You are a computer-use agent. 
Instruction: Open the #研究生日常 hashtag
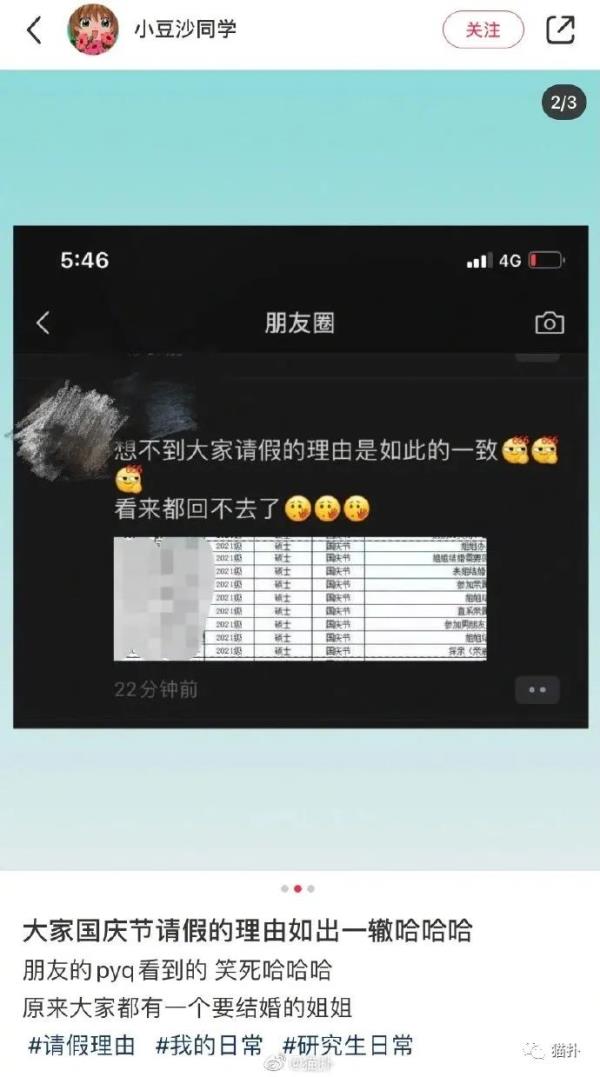348,1046
